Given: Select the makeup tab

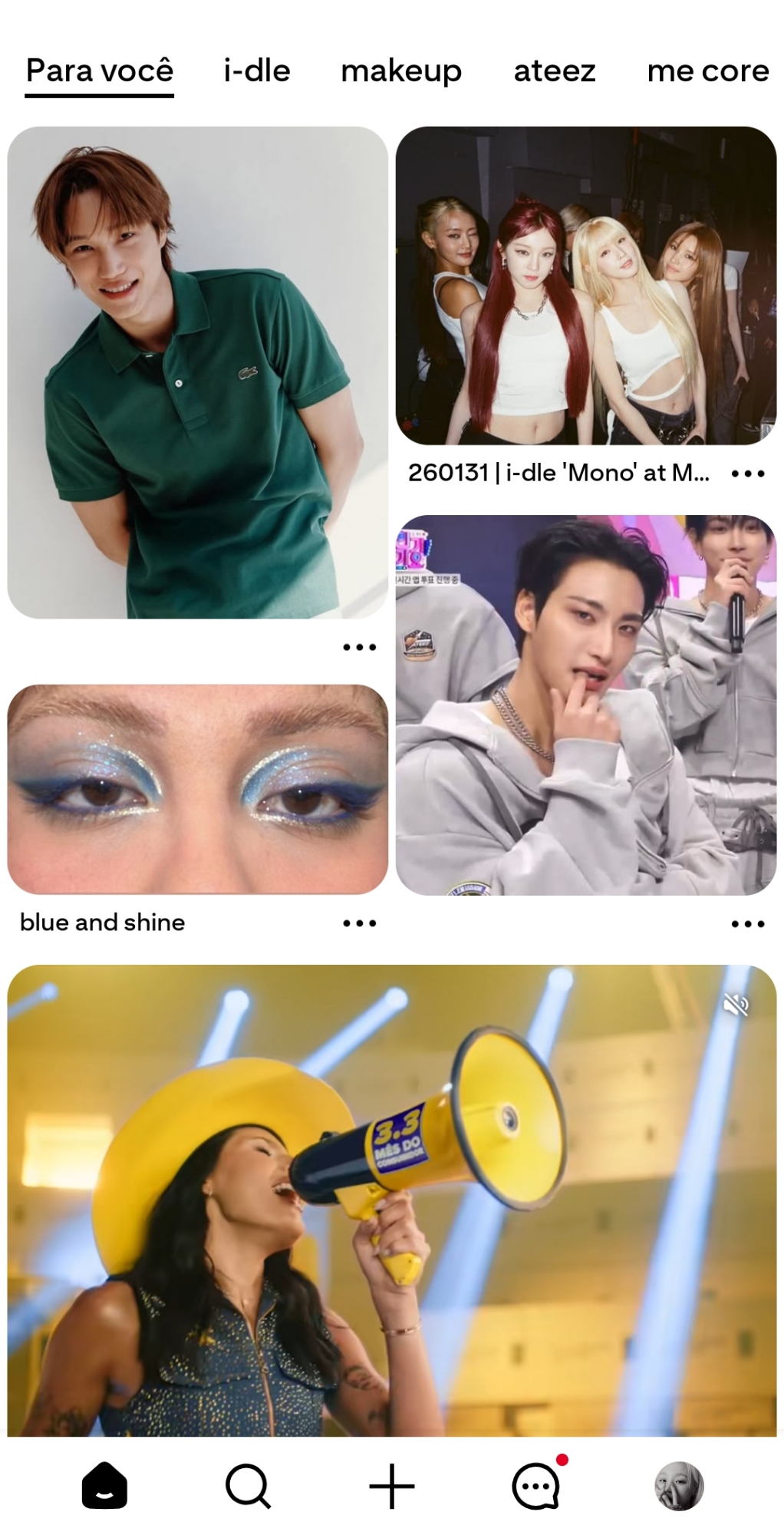Looking at the screenshot, I should pos(401,71).
